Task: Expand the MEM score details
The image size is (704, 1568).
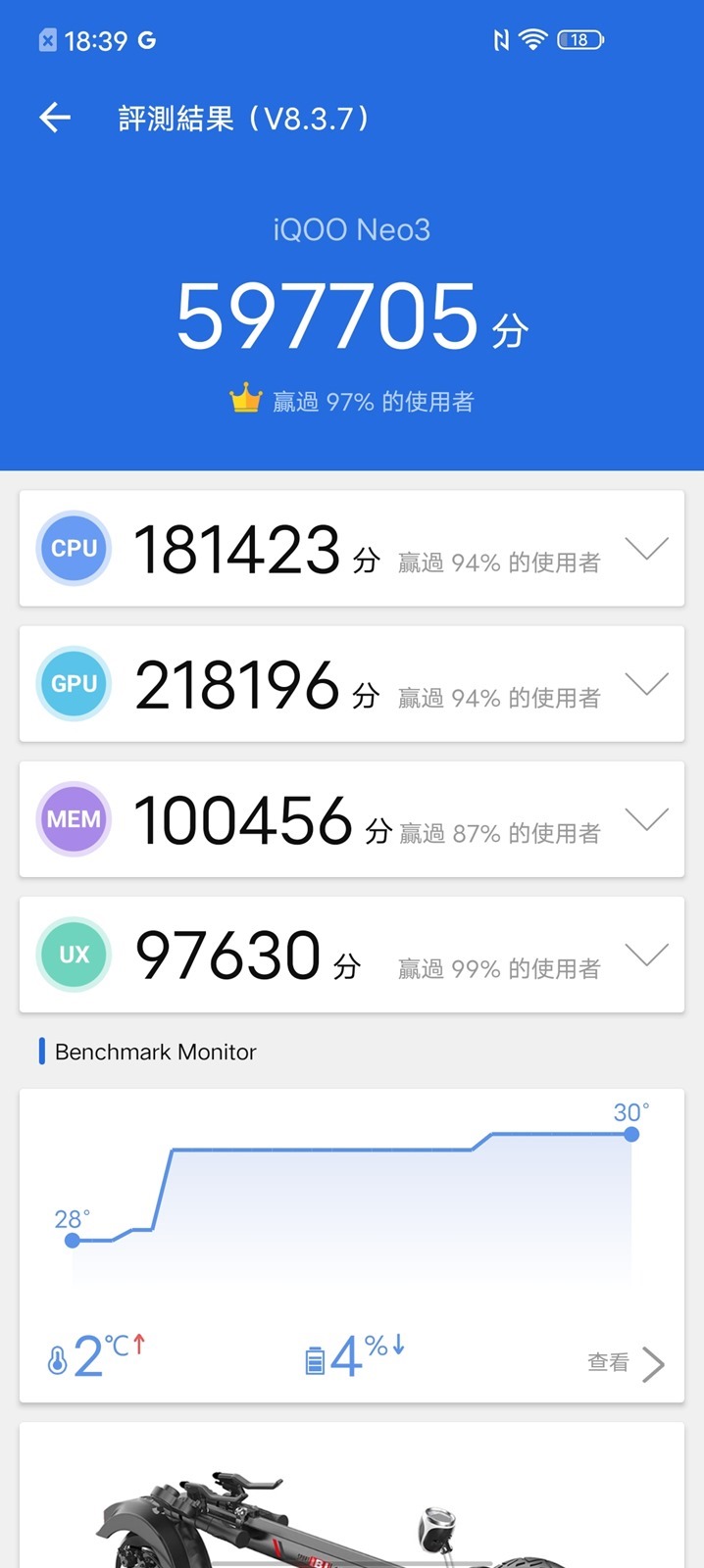Action: tap(646, 819)
